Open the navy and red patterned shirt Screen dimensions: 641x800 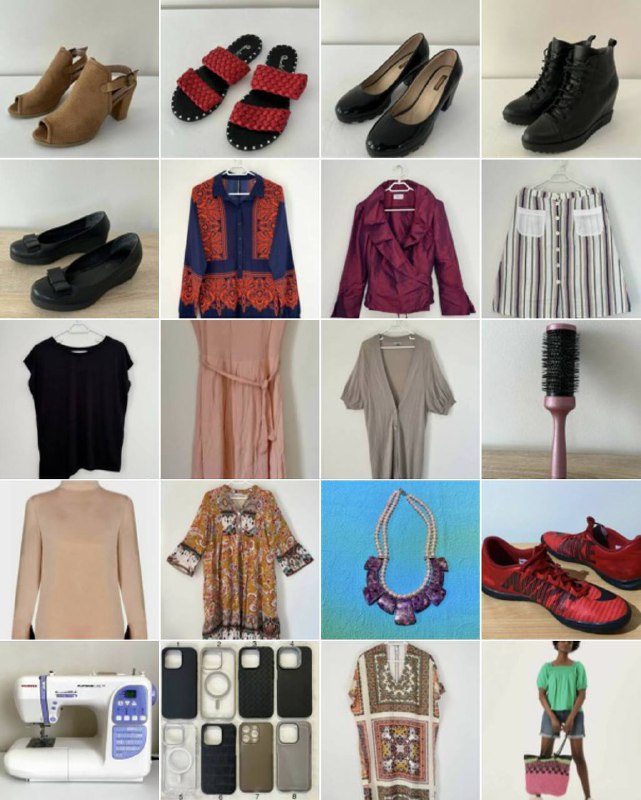[x=239, y=240]
